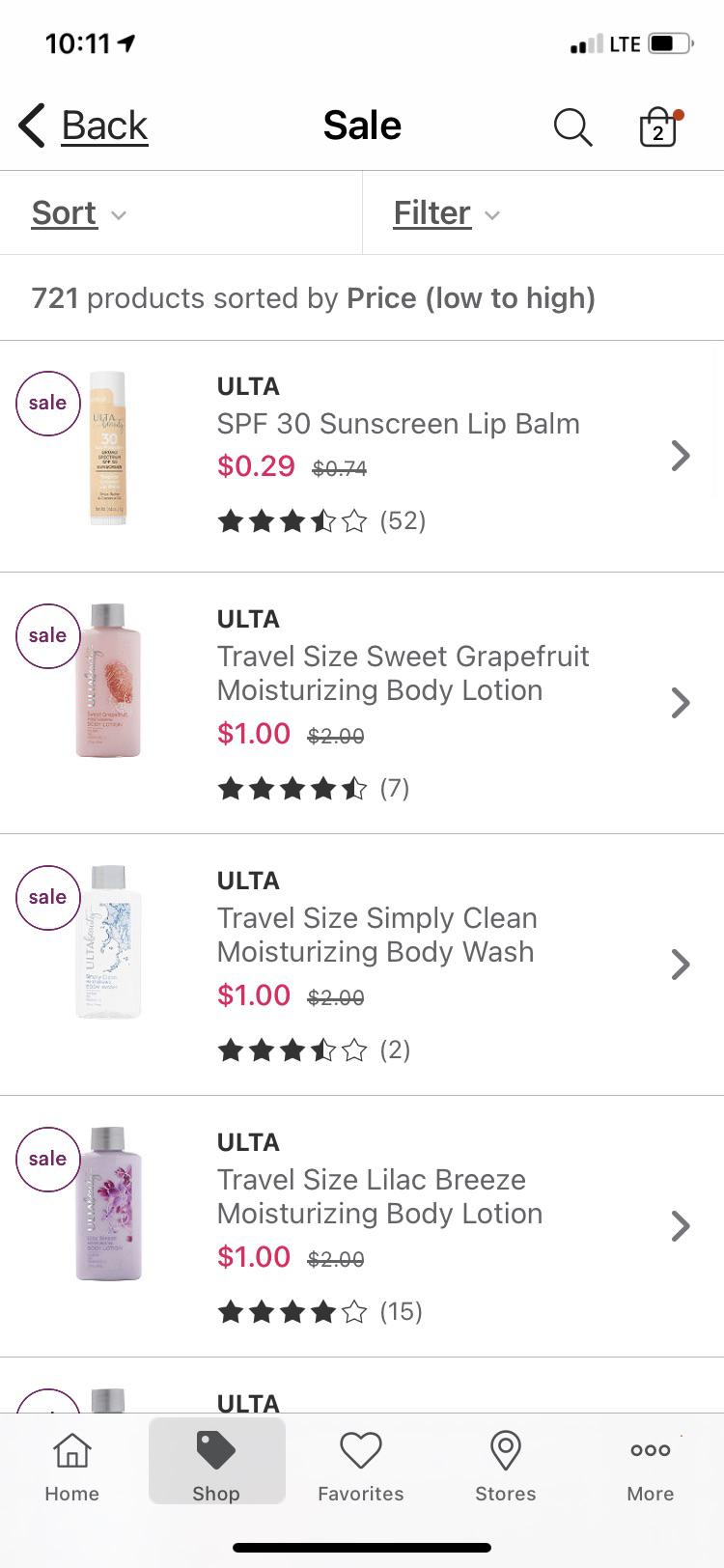Screen dimensions: 724x1568
Task: Expand details for Sweet Grapefruit lotion via chevron
Action: [680, 702]
